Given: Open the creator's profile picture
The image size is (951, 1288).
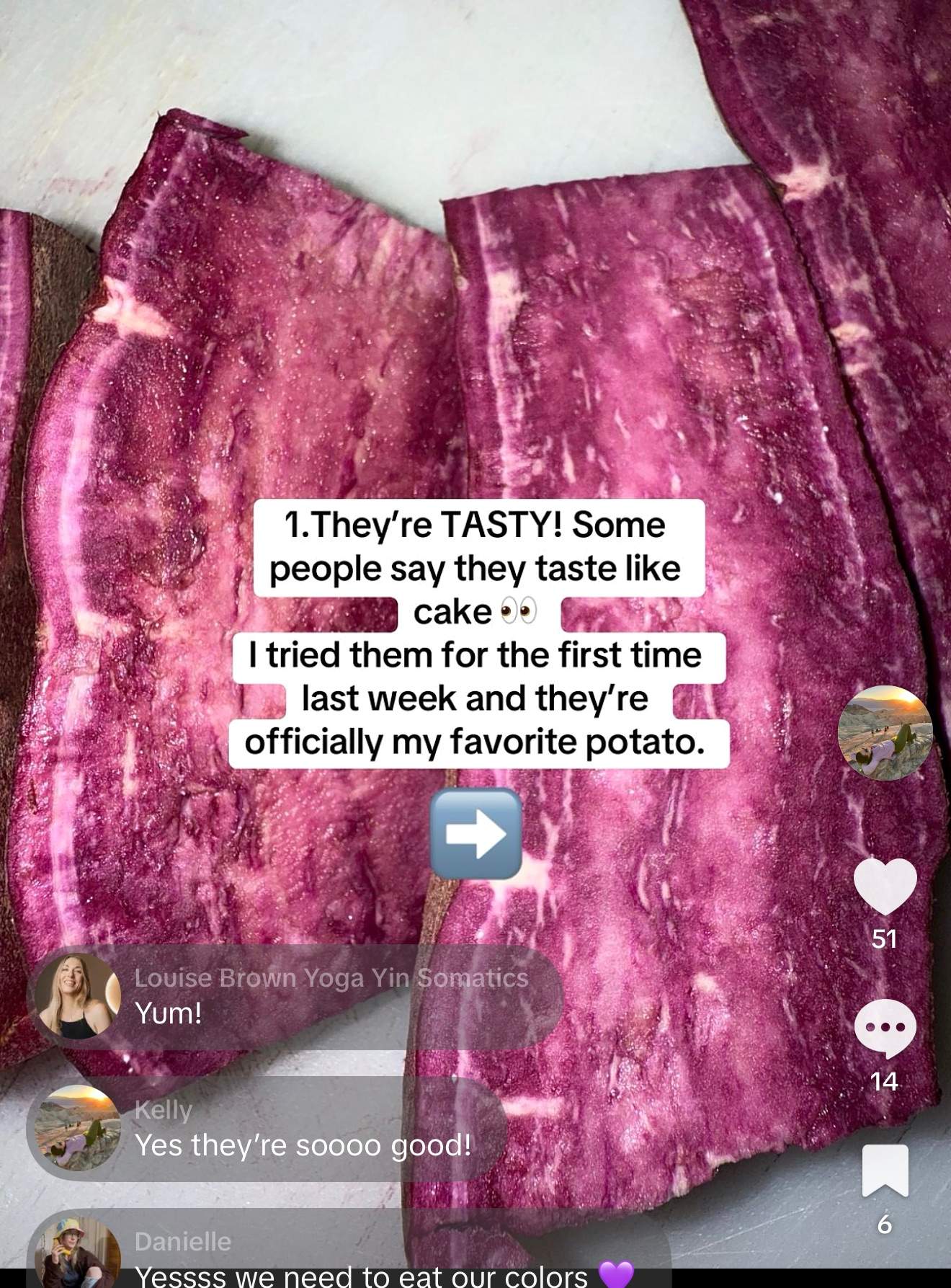Looking at the screenshot, I should 885,733.
